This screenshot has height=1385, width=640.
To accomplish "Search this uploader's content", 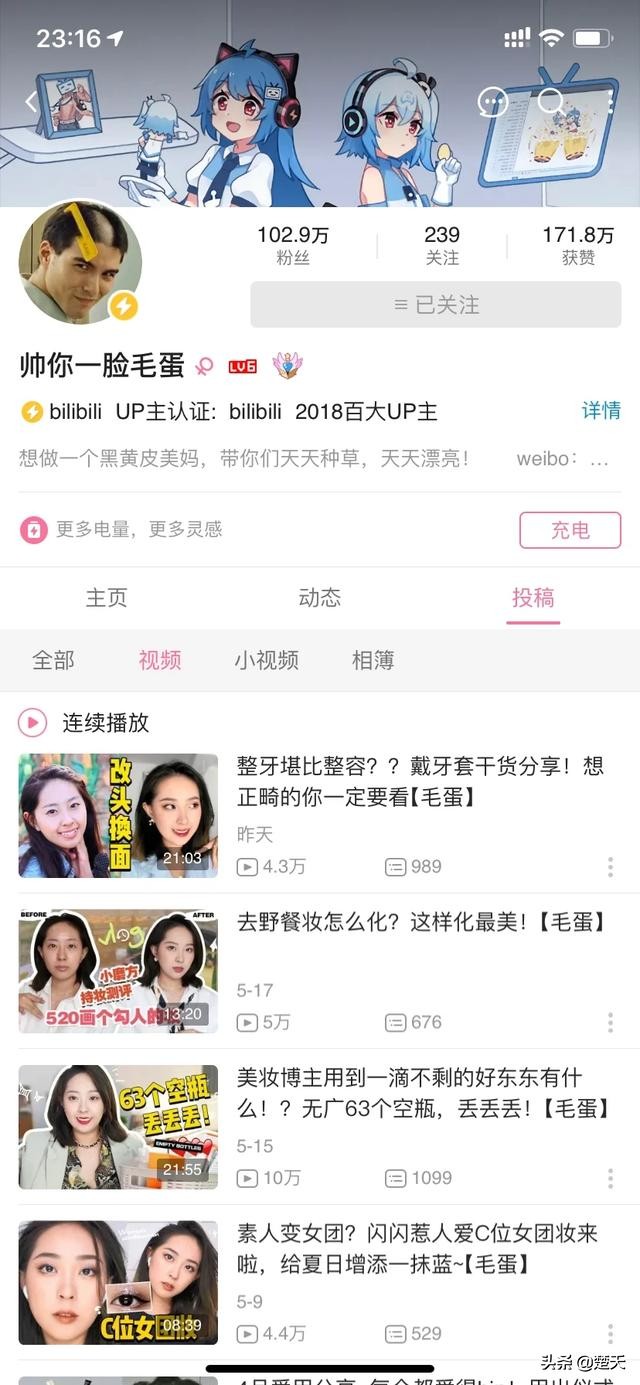I will tap(551, 101).
